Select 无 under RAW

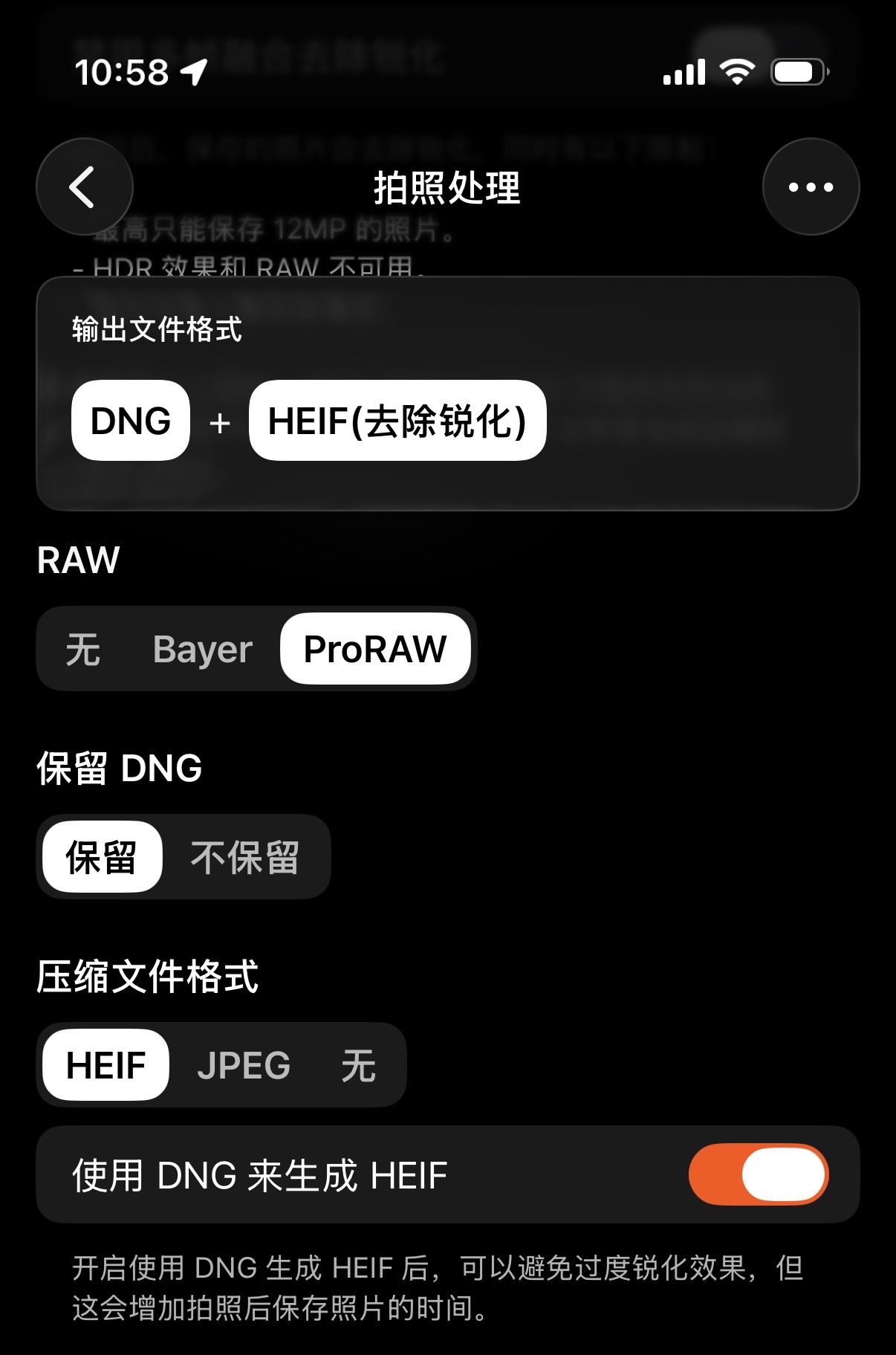point(83,649)
